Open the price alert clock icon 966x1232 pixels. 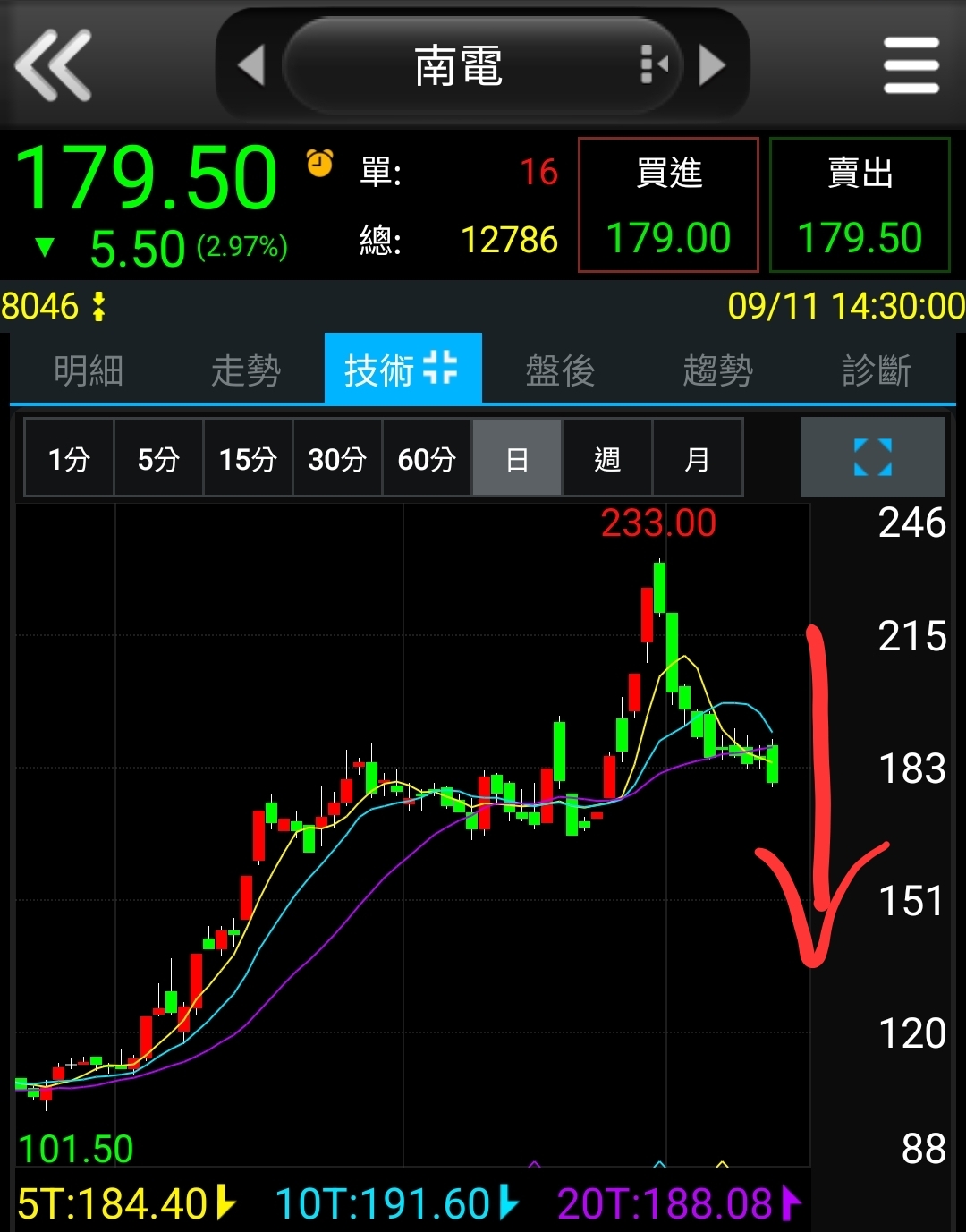[319, 163]
